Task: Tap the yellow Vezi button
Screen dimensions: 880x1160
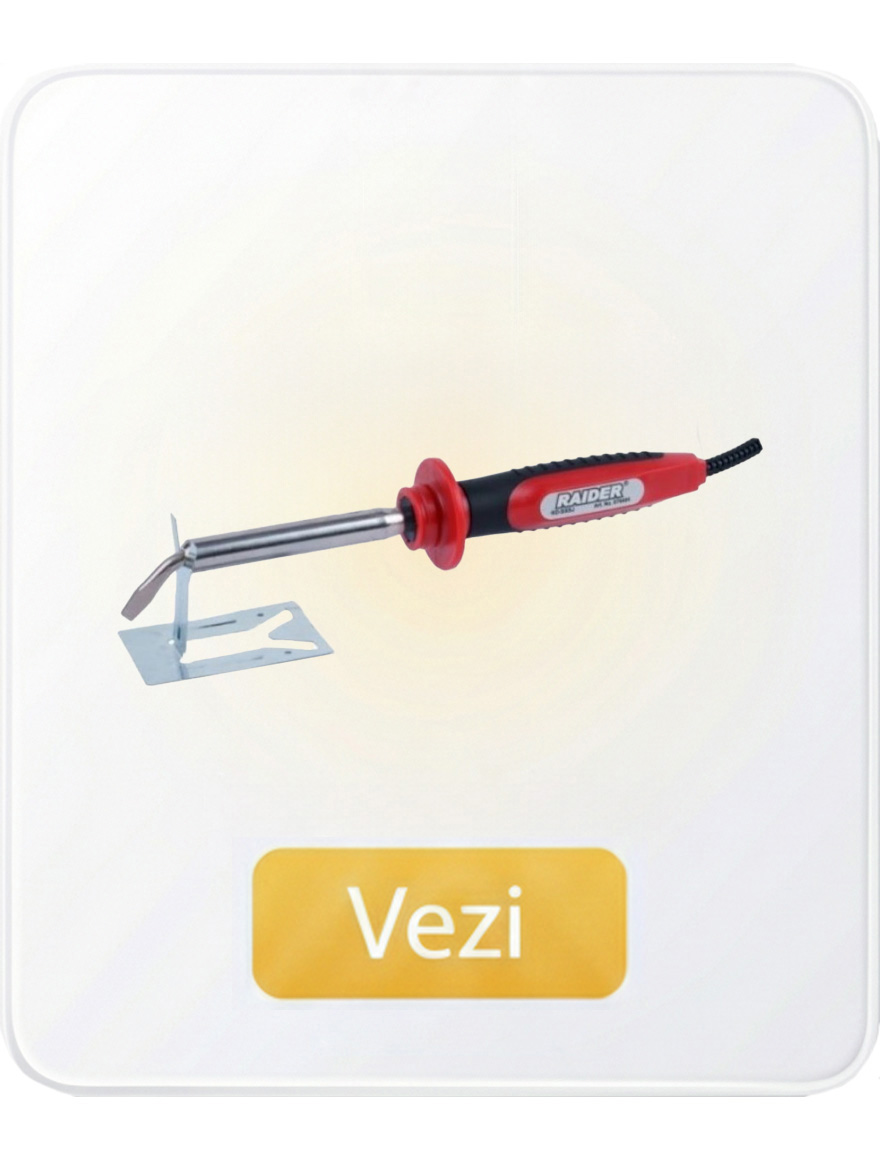Action: [439, 922]
